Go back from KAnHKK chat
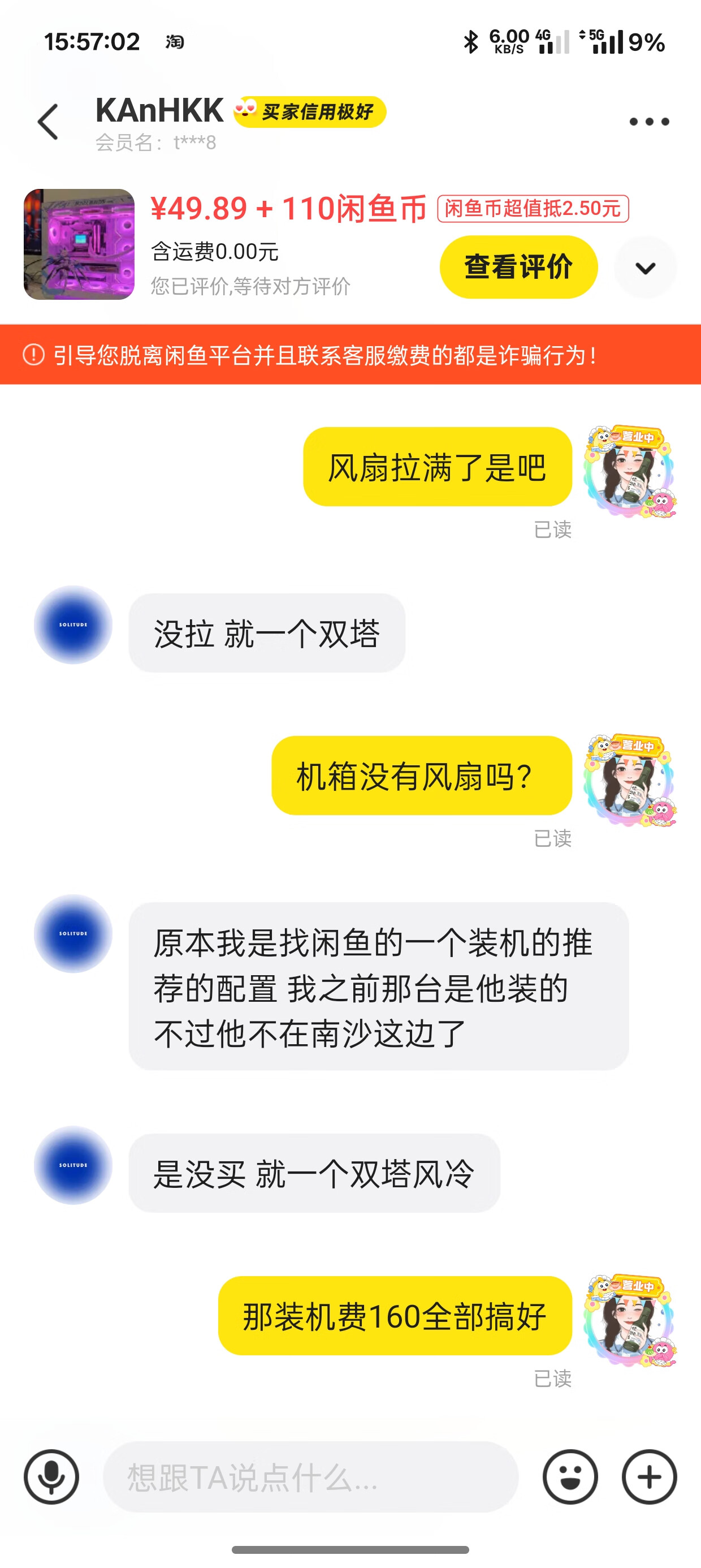This screenshot has width=701, height=1568. click(x=49, y=122)
